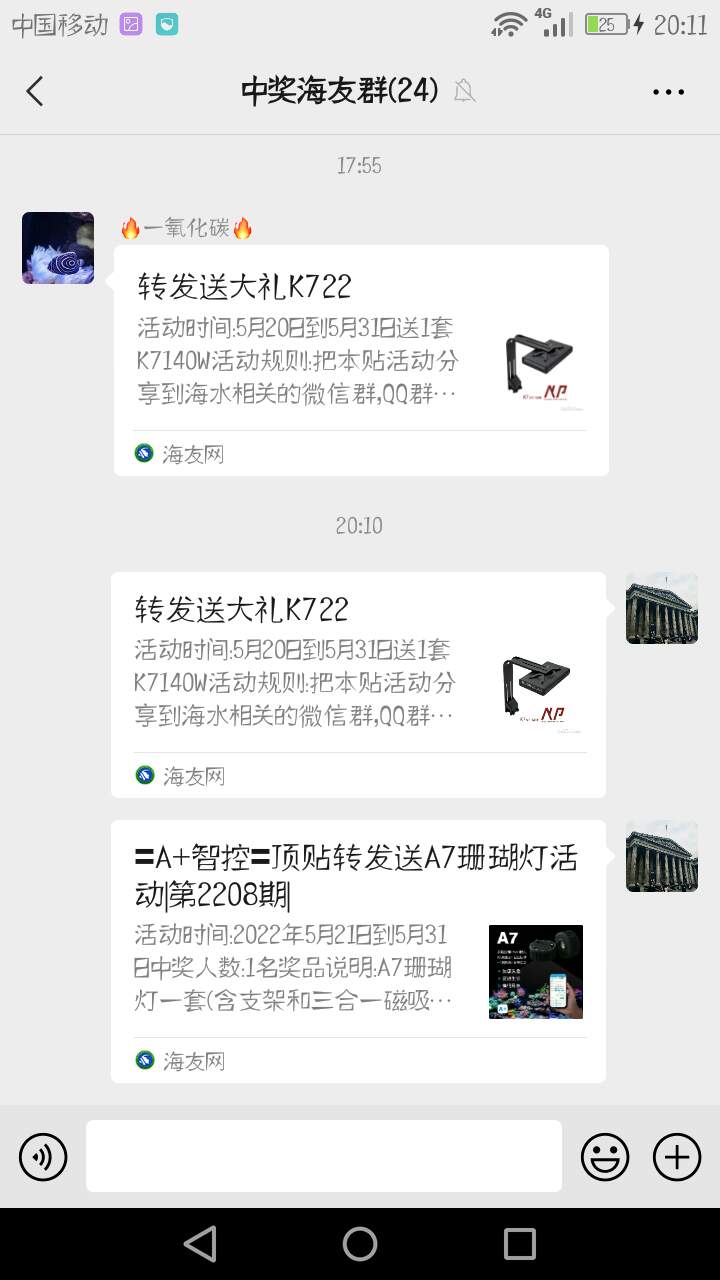The width and height of the screenshot is (720, 1280).
Task: Open the plus attachments menu
Action: [677, 1157]
